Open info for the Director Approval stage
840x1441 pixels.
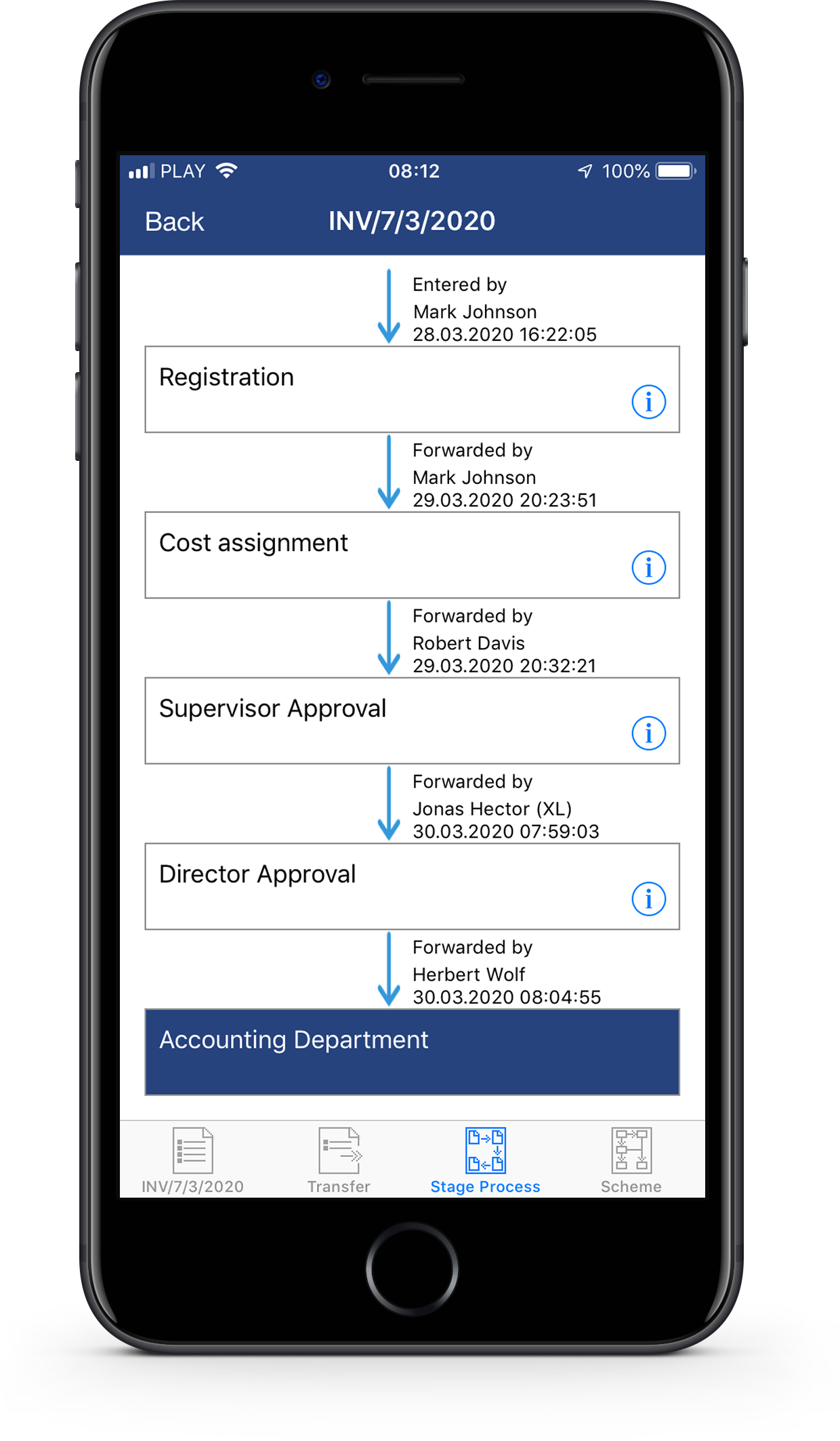click(648, 899)
